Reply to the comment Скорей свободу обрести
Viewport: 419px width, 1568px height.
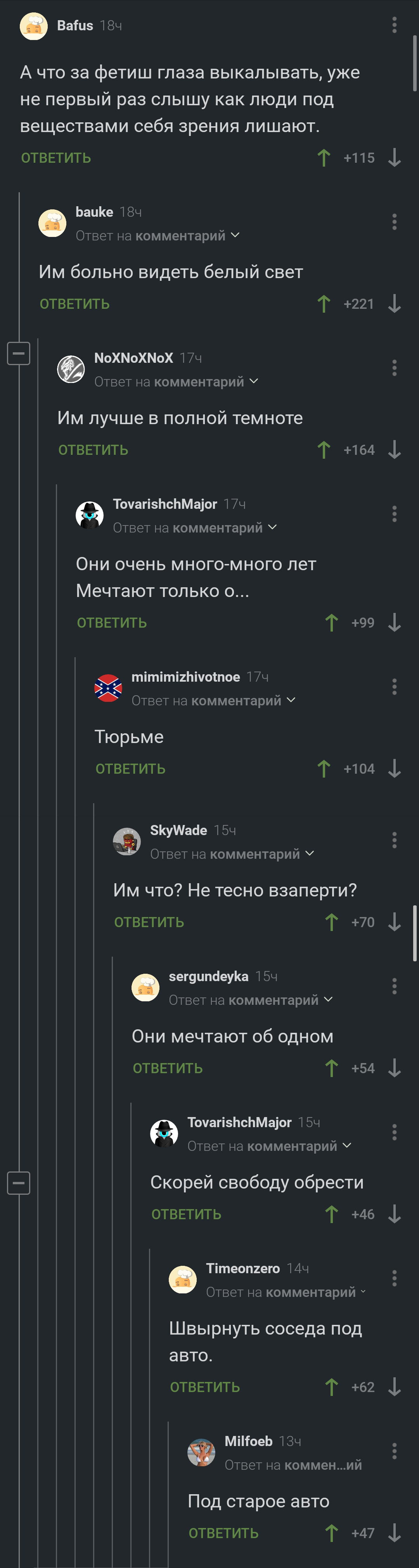pos(186,1214)
